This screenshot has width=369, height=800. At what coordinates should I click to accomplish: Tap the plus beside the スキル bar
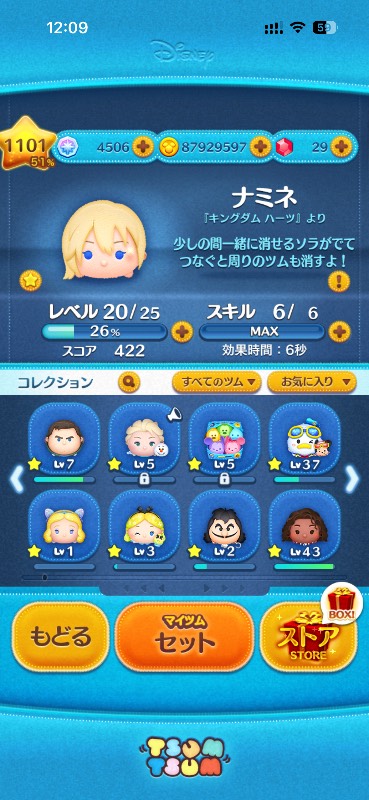point(339,332)
